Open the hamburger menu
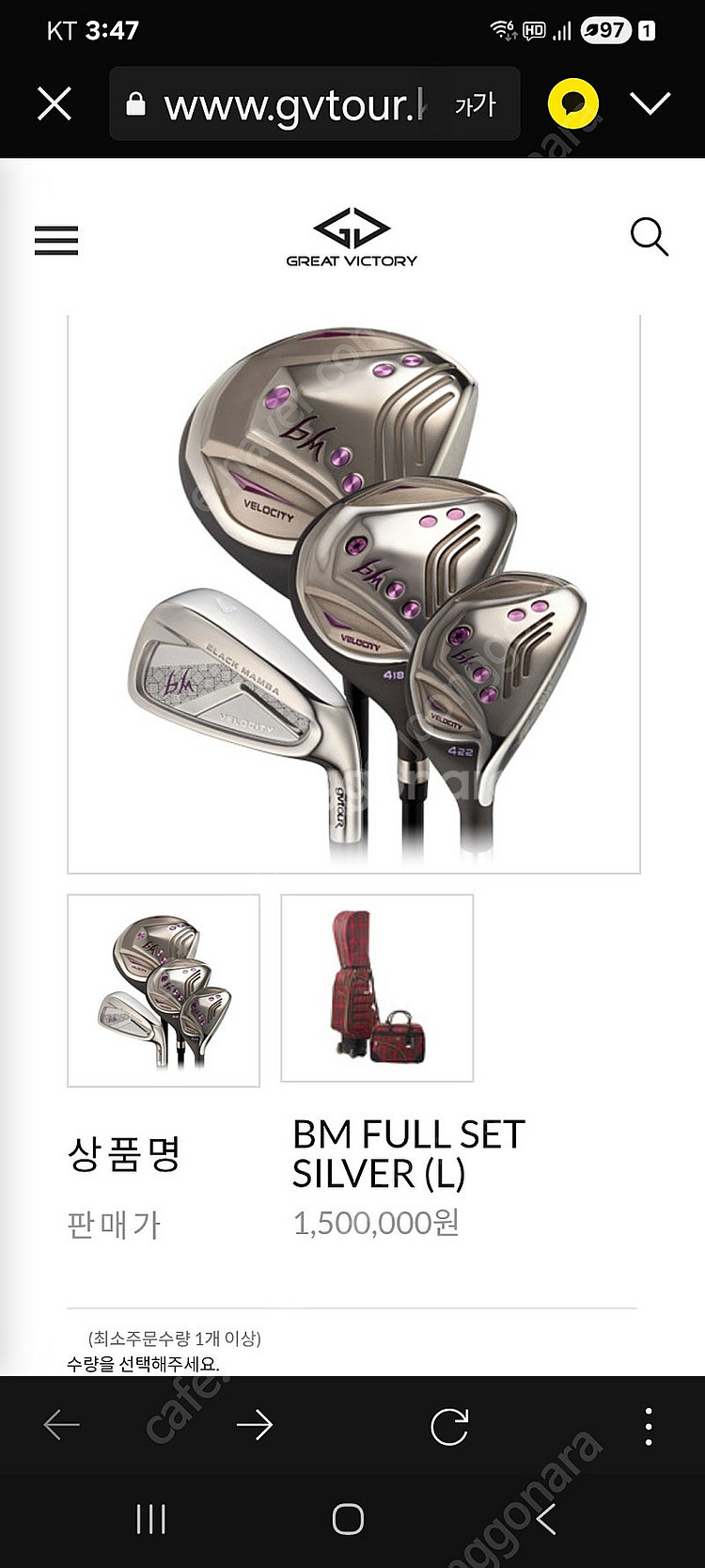Image resolution: width=705 pixels, height=1568 pixels. click(x=56, y=241)
